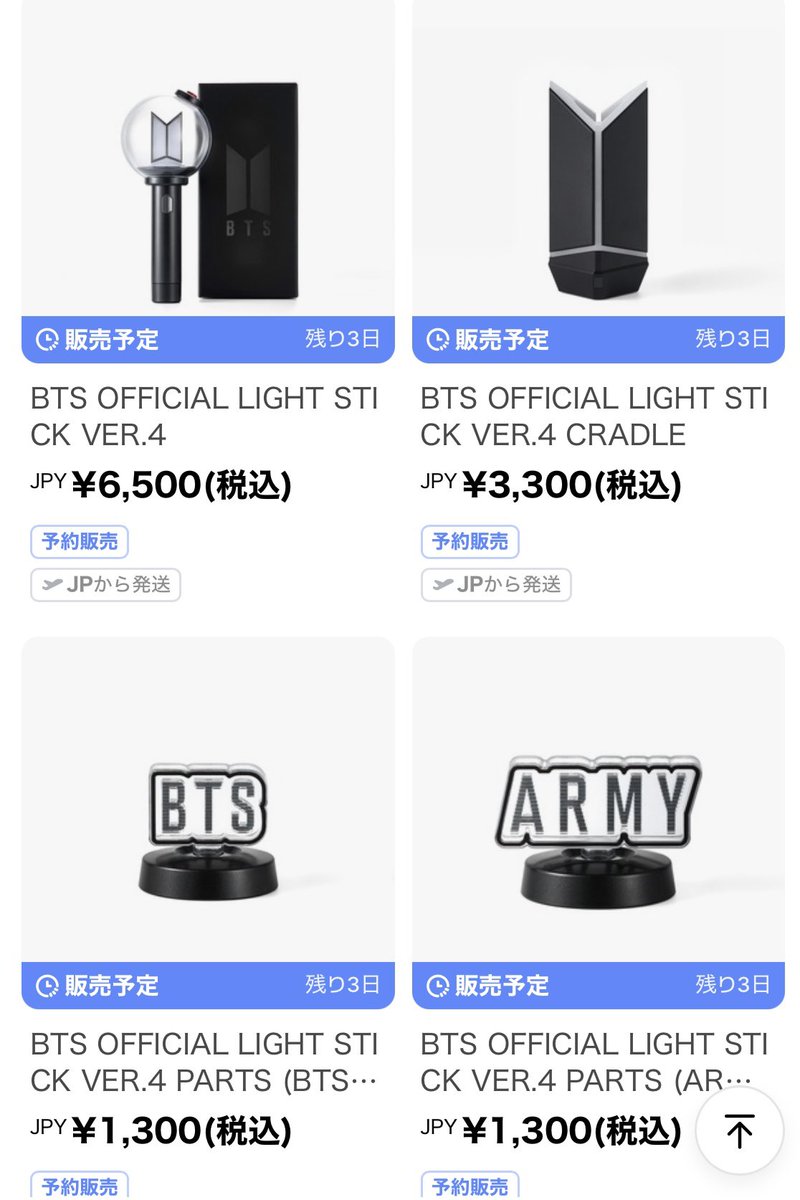Viewport: 800px width, 1200px height.
Task: Open the Light Stick Ver.4 Cradle product
Action: 598,160
